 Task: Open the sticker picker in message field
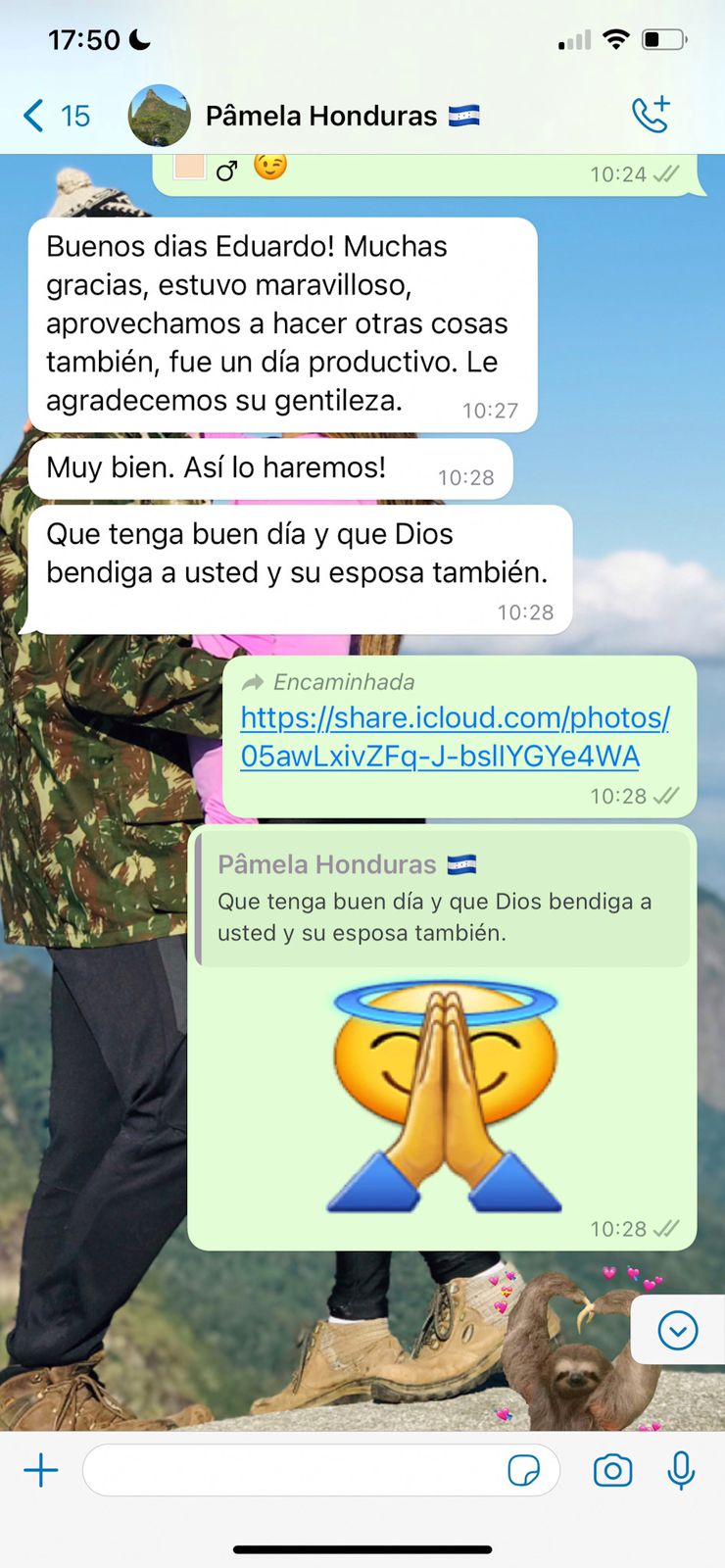(x=524, y=1470)
